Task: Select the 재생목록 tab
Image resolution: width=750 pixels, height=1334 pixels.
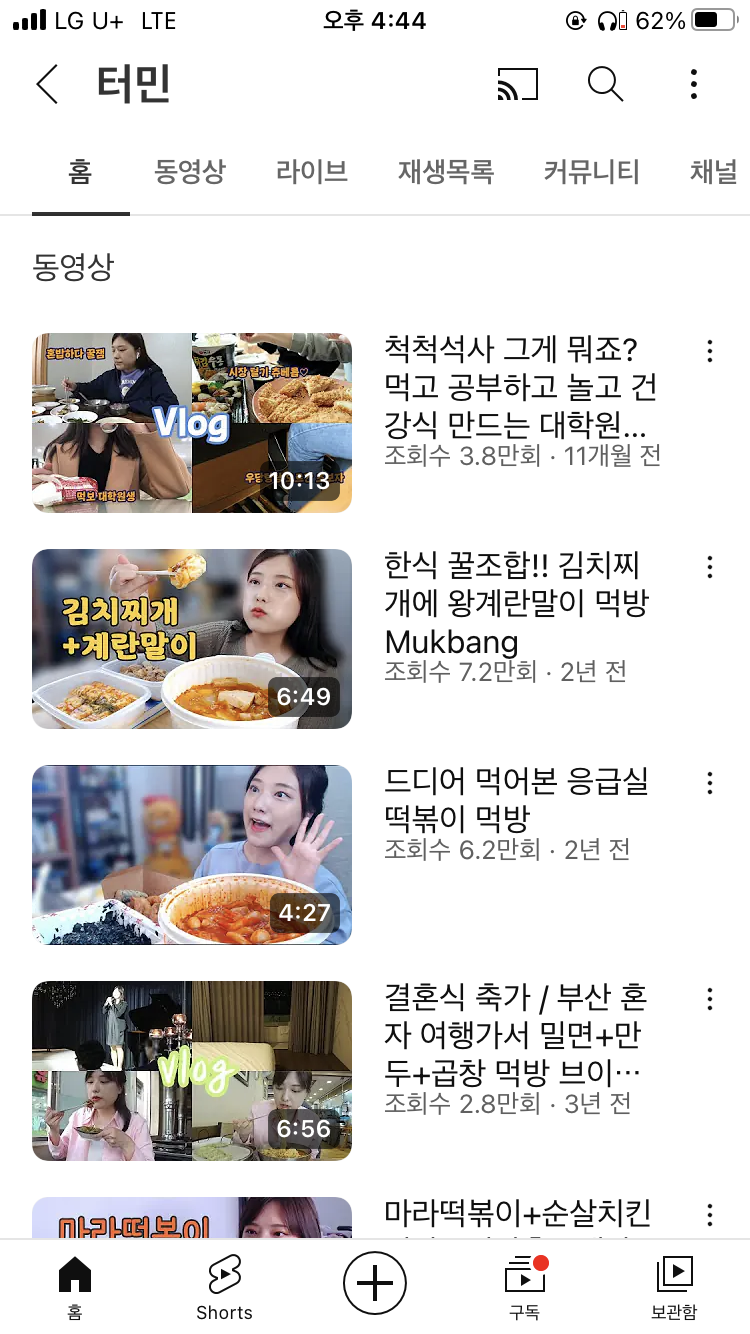Action: pos(446,172)
